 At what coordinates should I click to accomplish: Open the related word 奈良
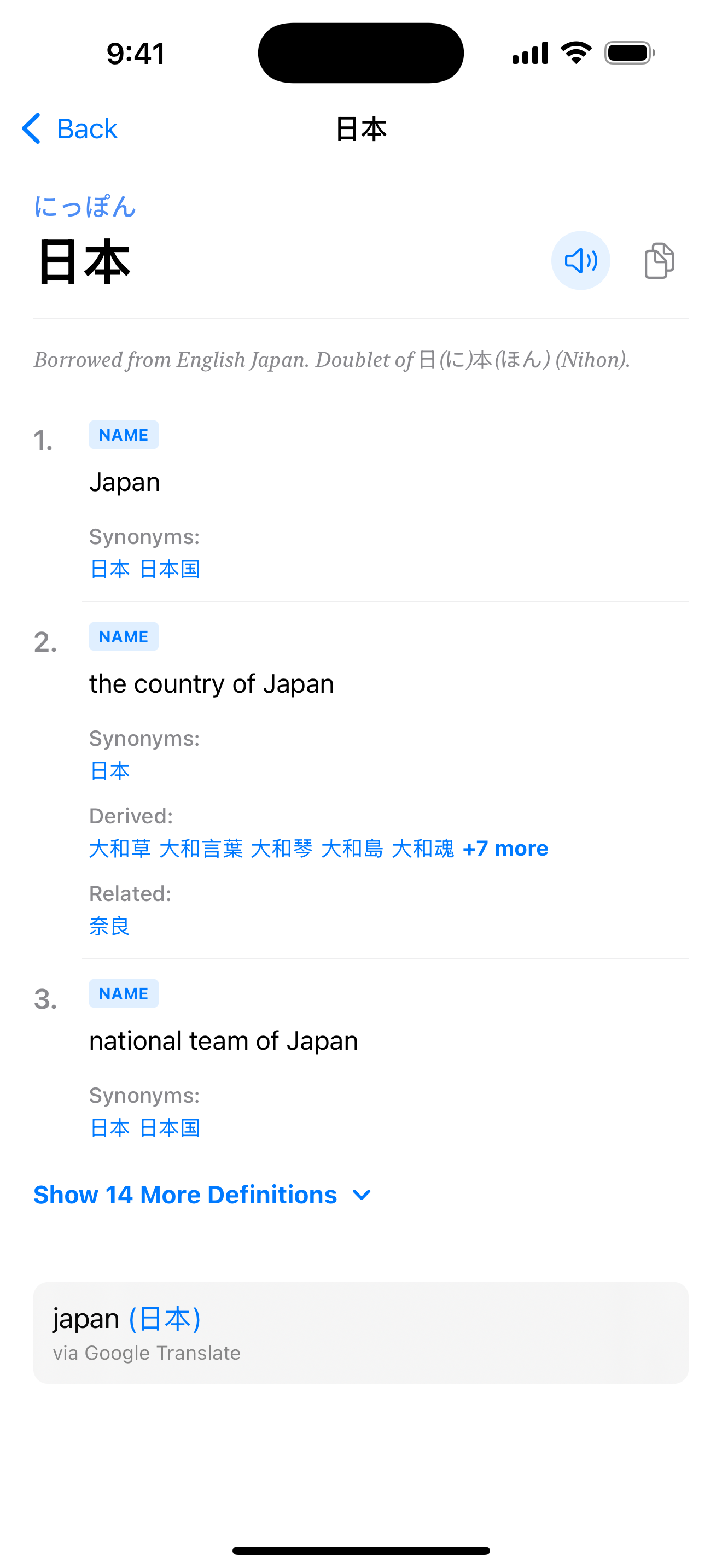(x=109, y=926)
